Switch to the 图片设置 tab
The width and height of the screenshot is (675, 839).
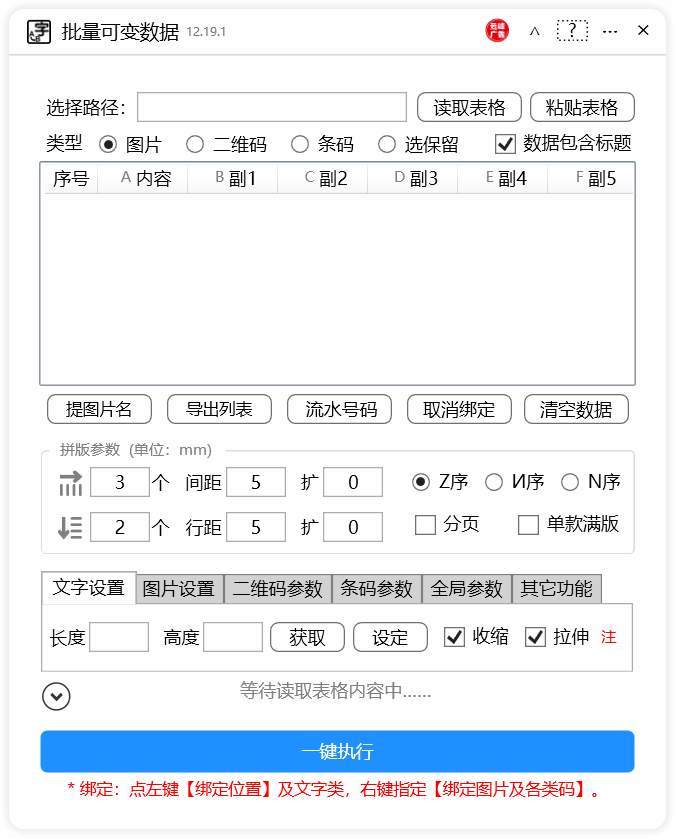179,589
